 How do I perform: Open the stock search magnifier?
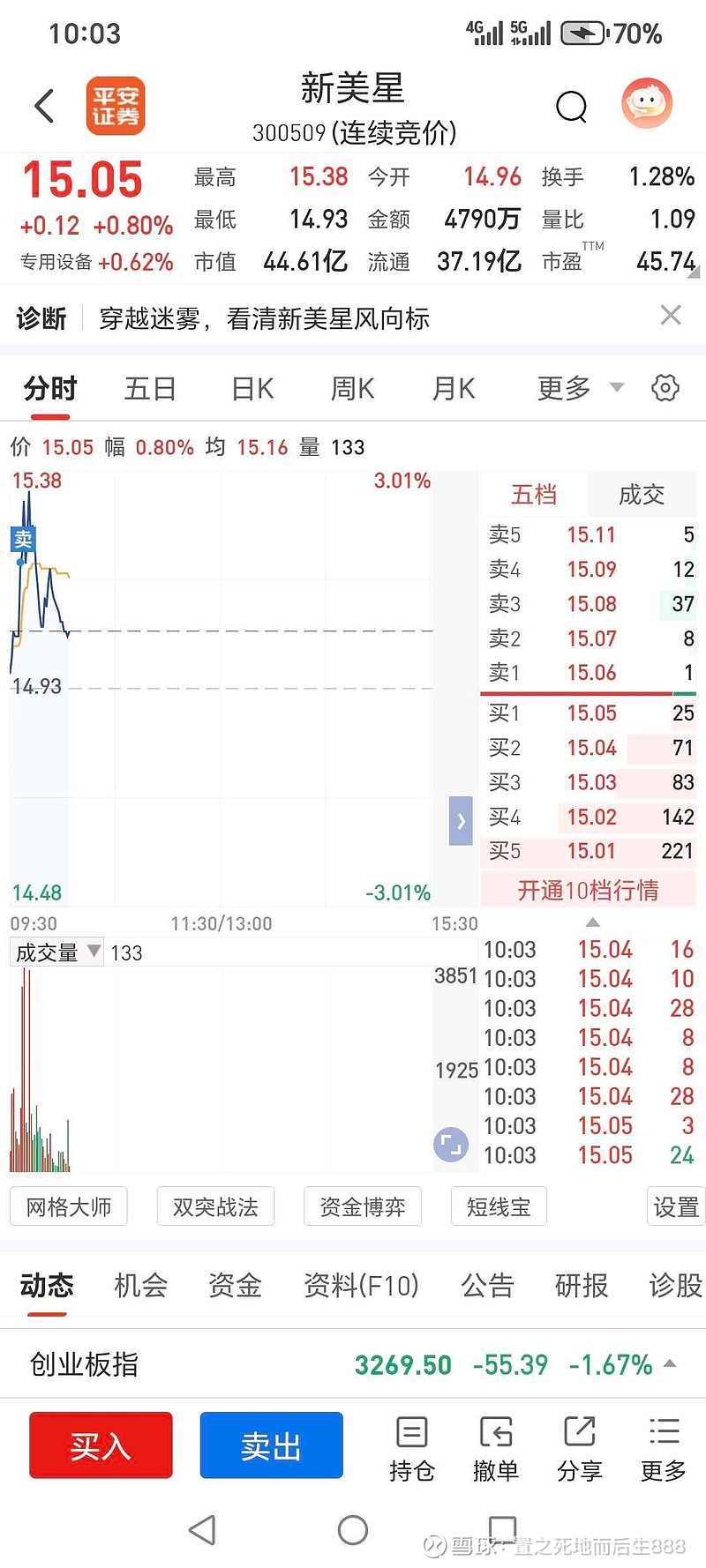point(571,107)
